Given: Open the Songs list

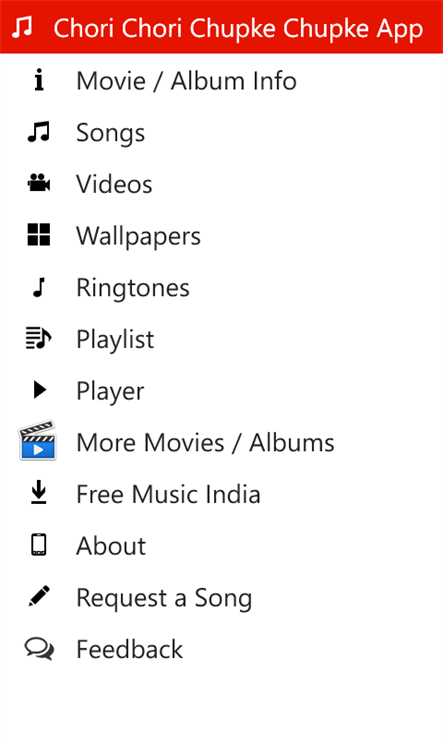Looking at the screenshot, I should [221, 132].
